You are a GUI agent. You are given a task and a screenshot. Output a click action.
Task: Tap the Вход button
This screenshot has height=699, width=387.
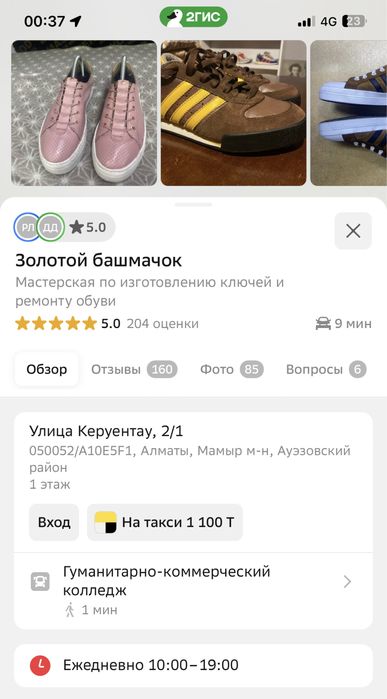pos(54,522)
